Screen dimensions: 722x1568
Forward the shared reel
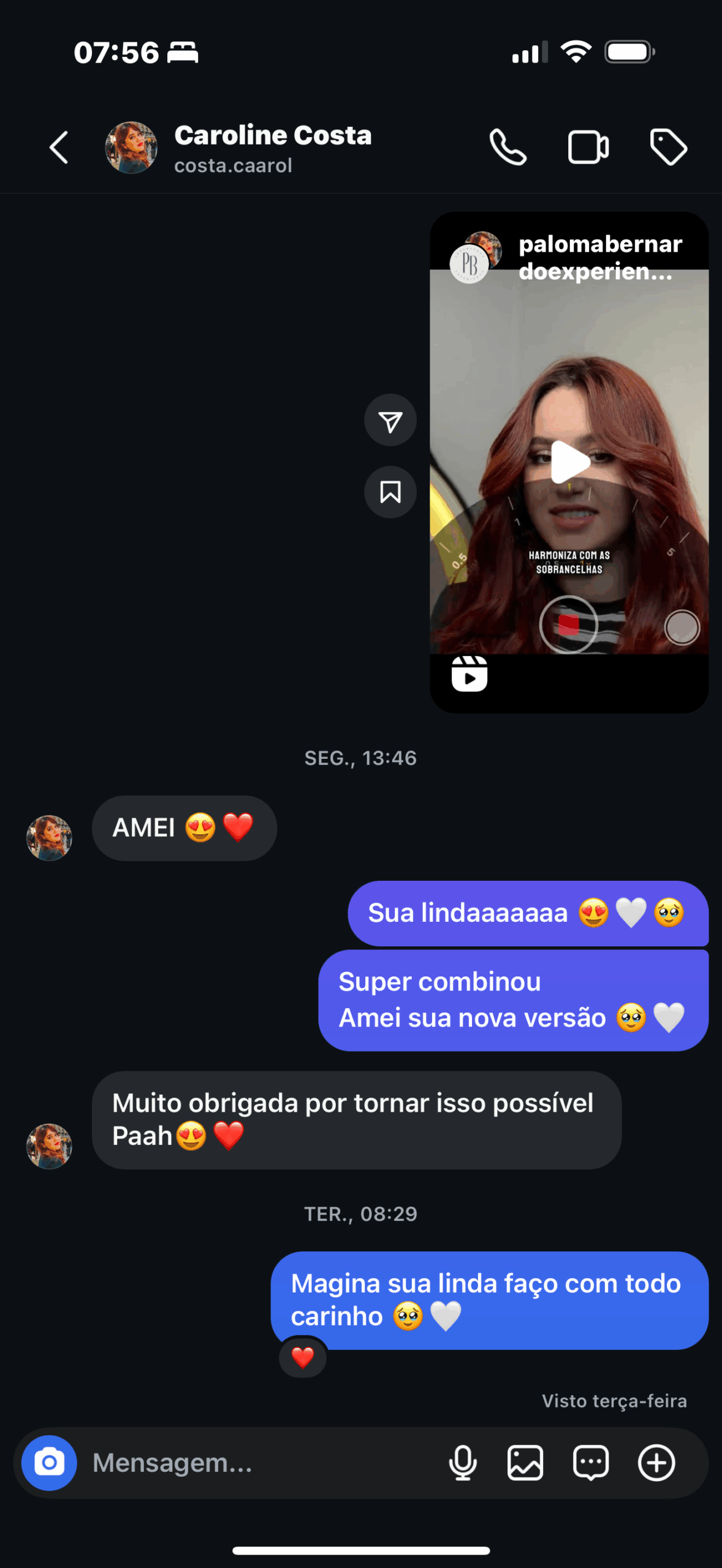(390, 421)
